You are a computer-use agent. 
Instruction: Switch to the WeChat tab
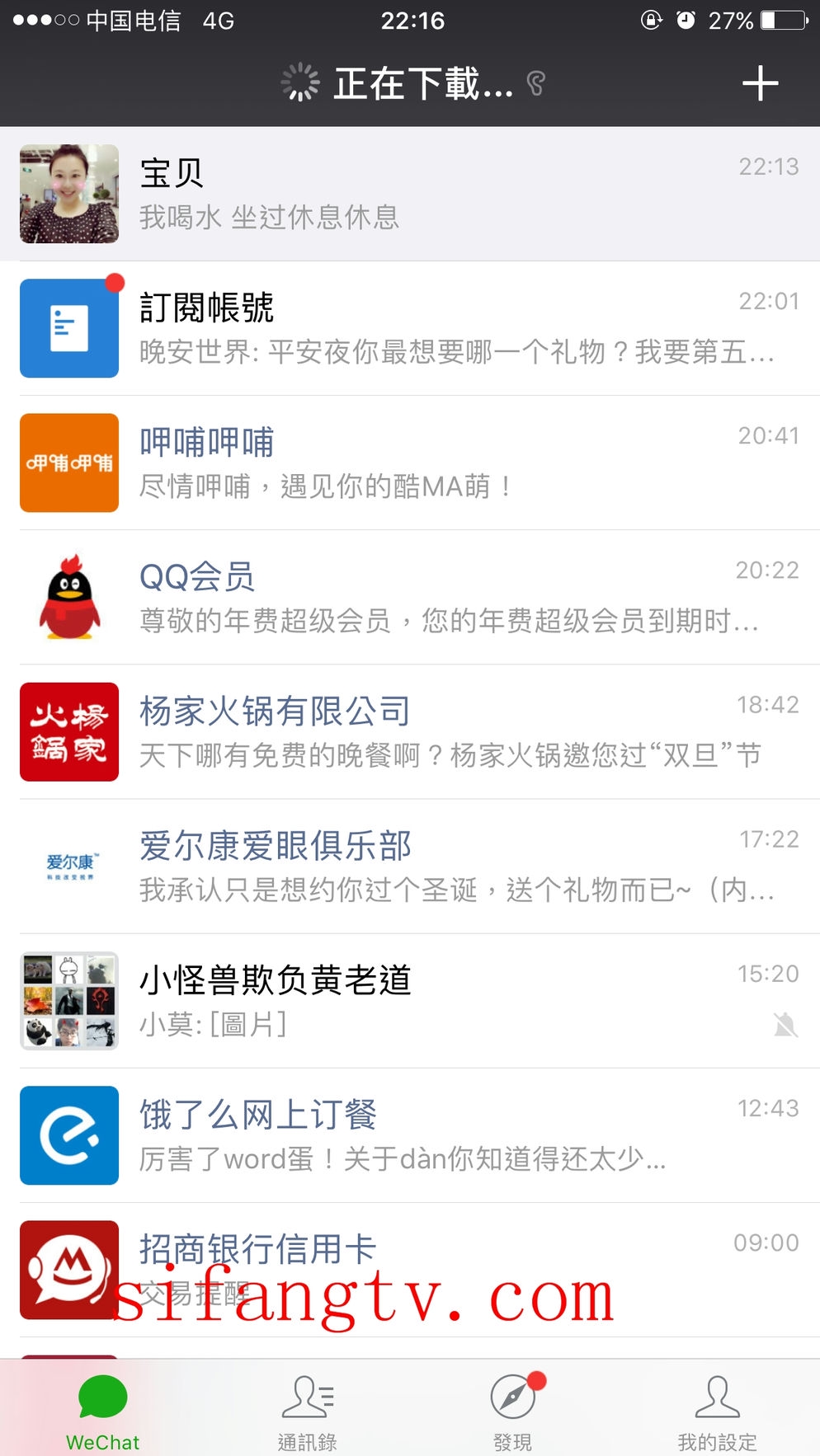(103, 1411)
